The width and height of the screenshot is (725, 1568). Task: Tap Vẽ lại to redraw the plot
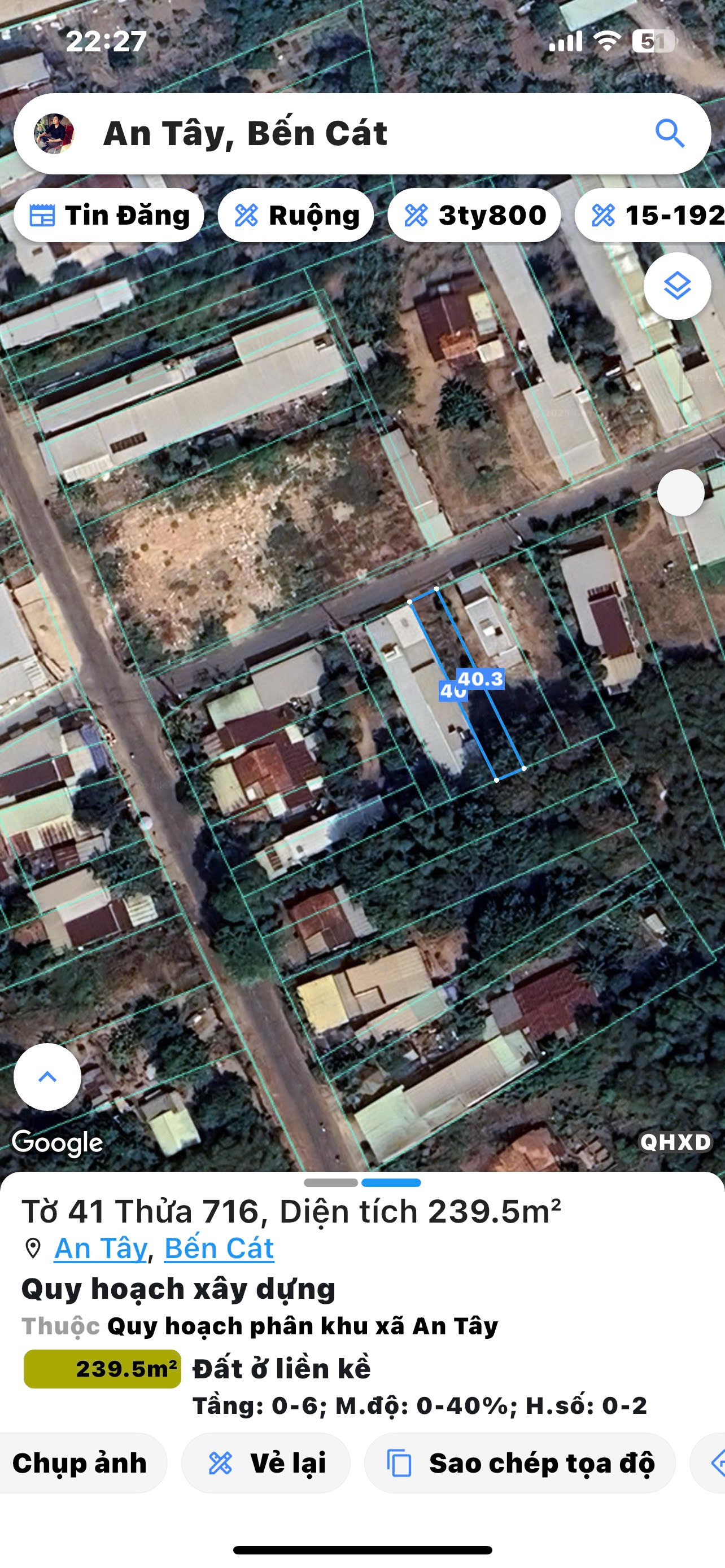[x=267, y=1462]
